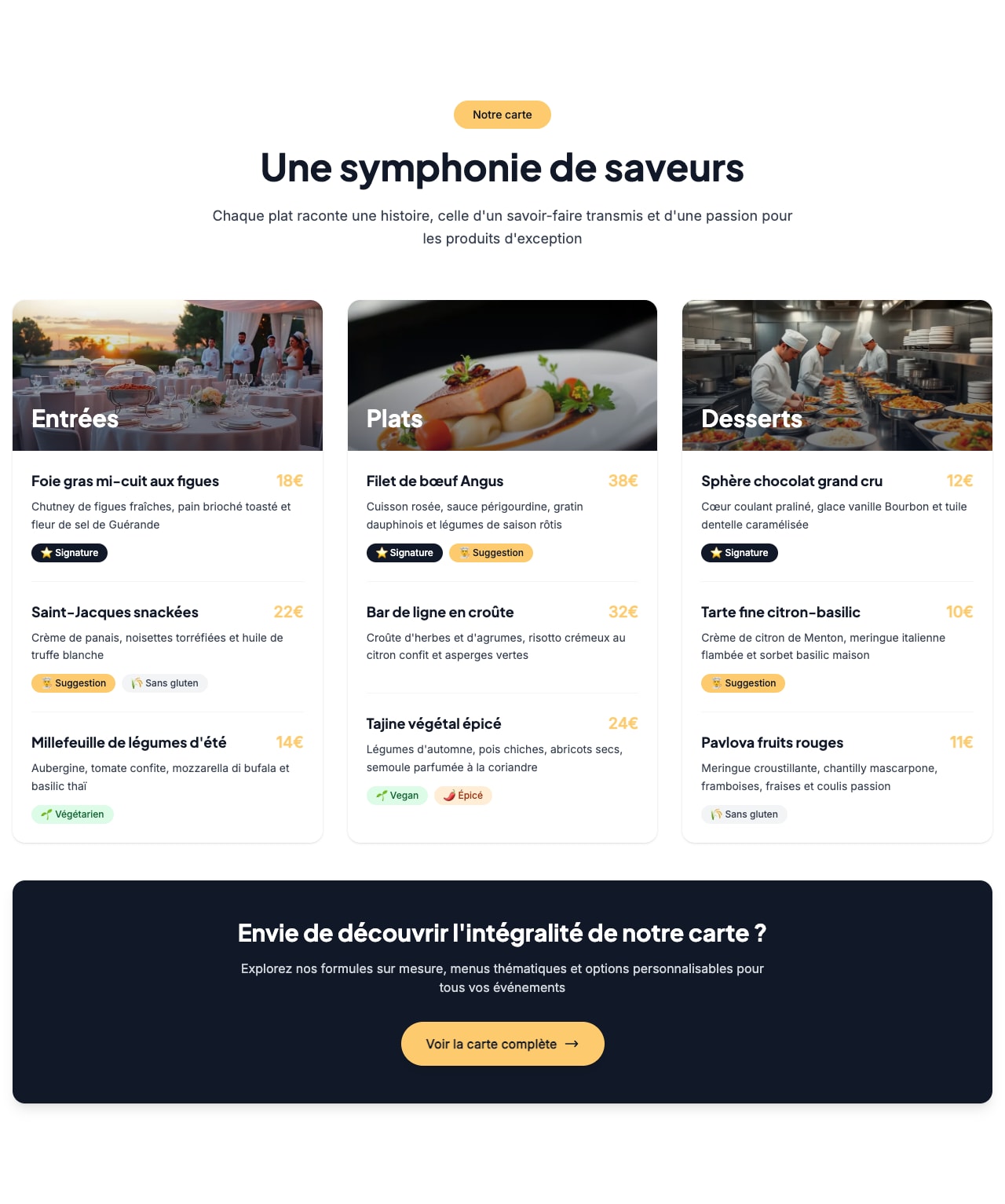Open the Desserts category card image

click(837, 375)
